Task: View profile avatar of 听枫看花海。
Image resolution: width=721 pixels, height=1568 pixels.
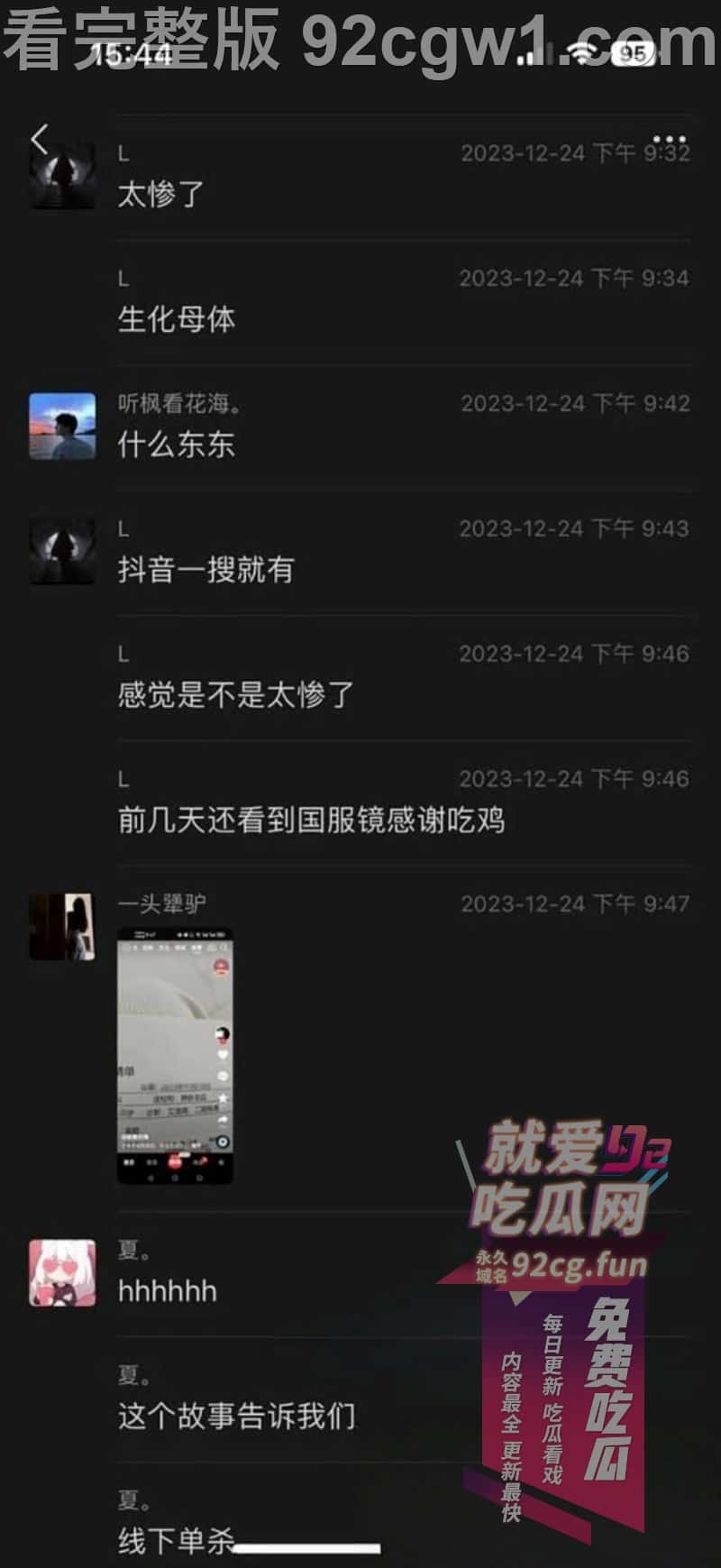Action: pyautogui.click(x=62, y=426)
